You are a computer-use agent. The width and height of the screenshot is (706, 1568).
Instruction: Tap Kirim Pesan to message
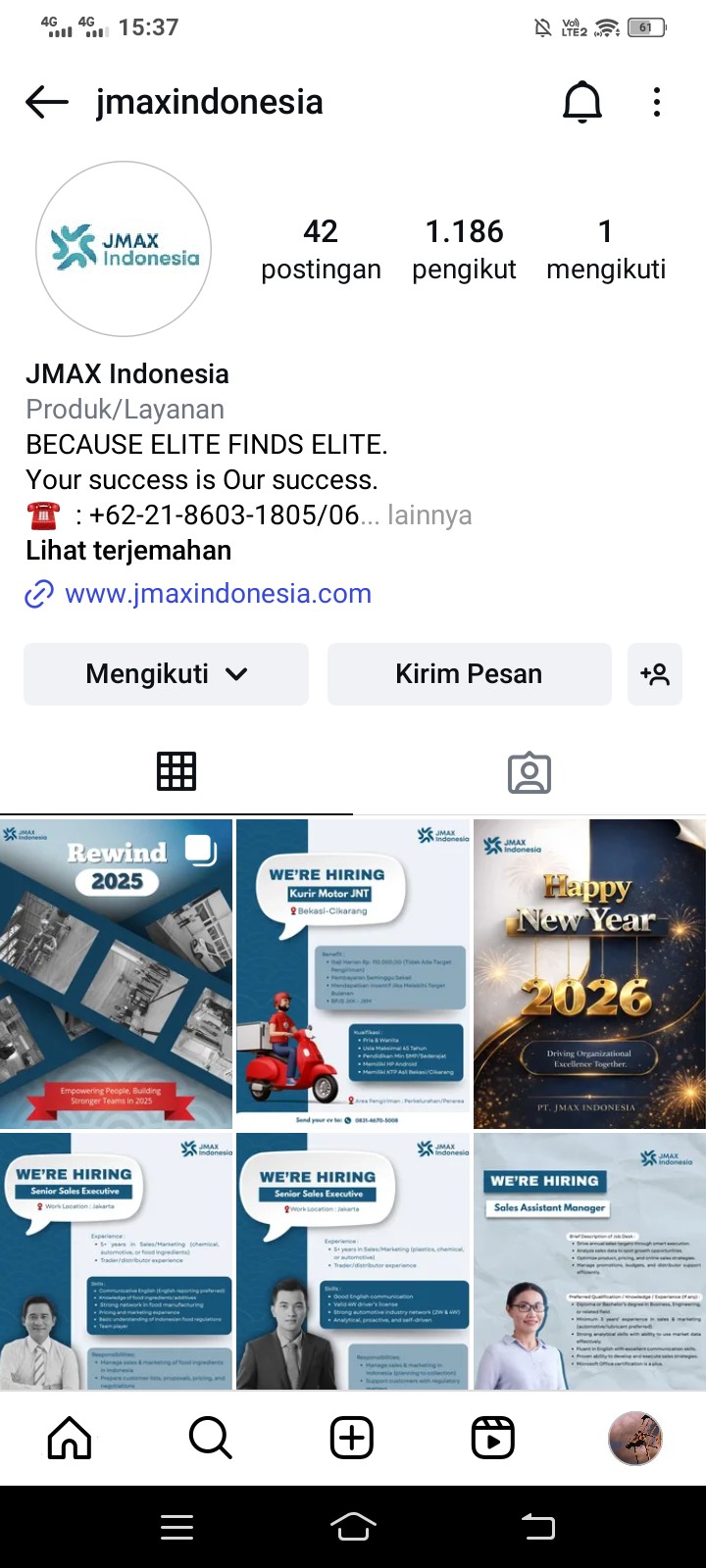(469, 674)
